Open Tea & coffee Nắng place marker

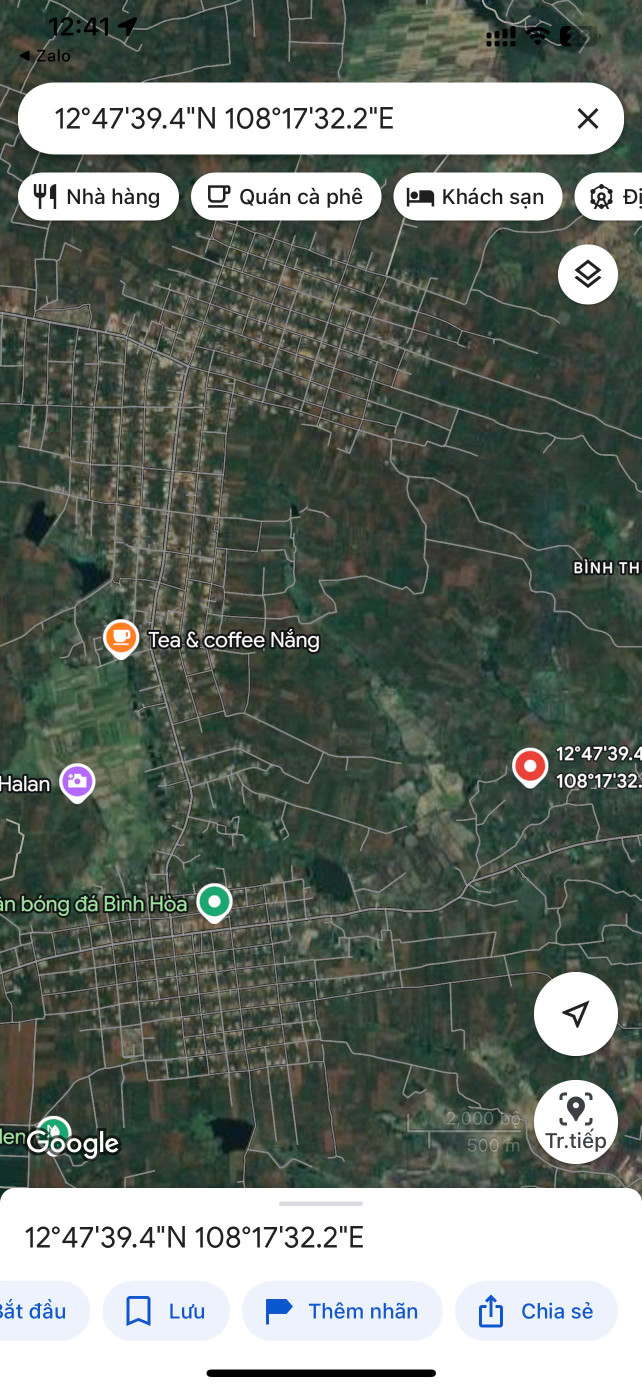click(x=121, y=638)
